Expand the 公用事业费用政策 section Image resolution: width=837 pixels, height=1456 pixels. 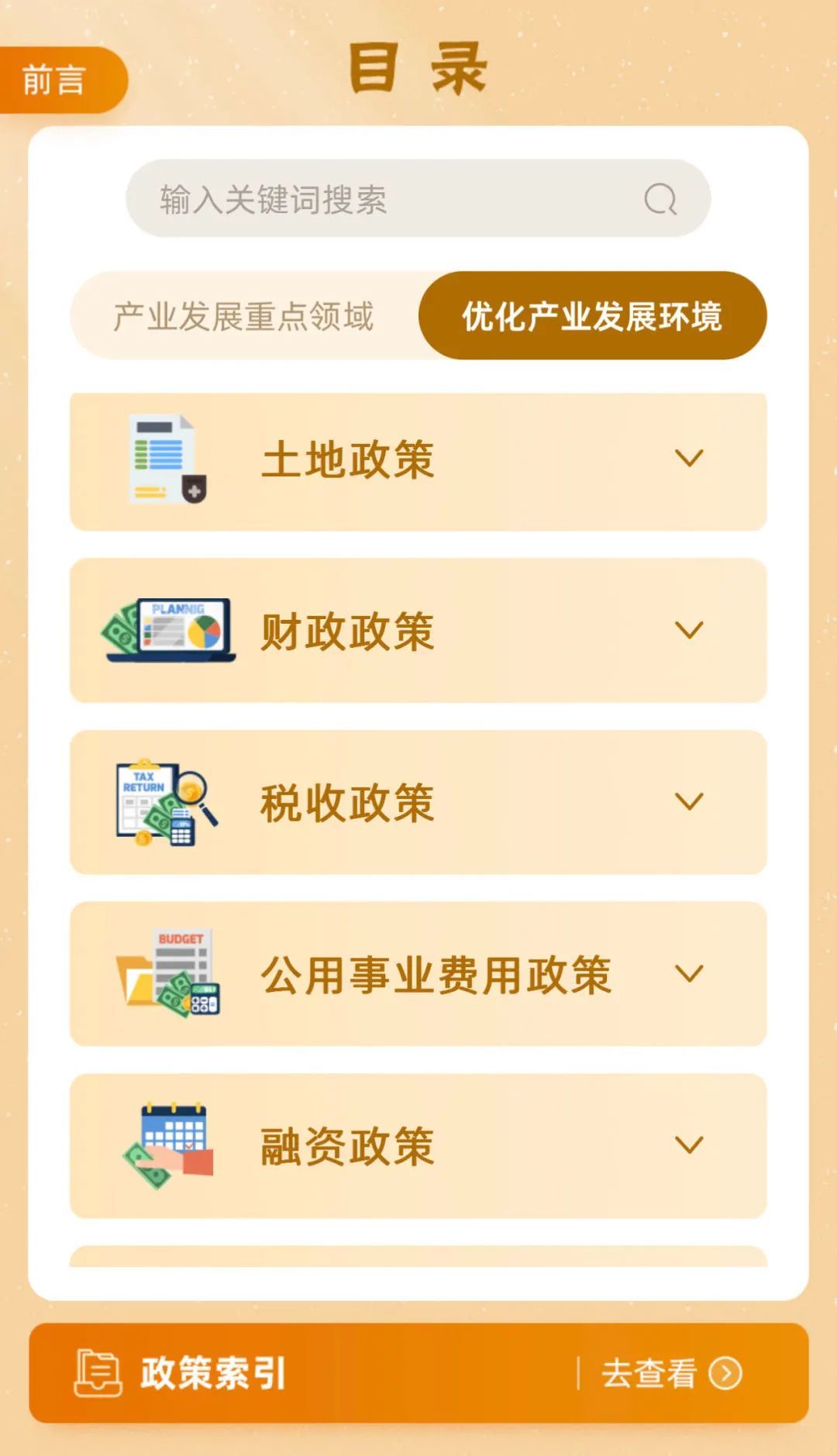[x=689, y=973]
